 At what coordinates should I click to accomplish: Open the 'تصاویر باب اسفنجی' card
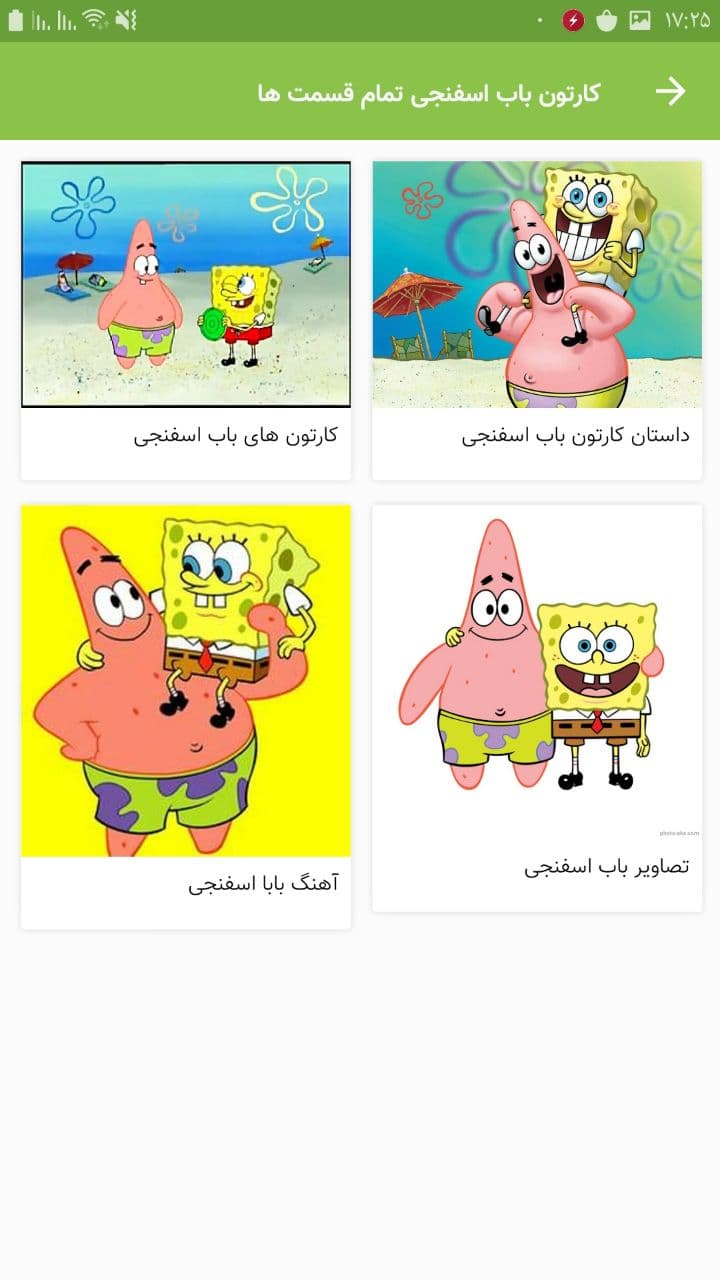point(537,708)
